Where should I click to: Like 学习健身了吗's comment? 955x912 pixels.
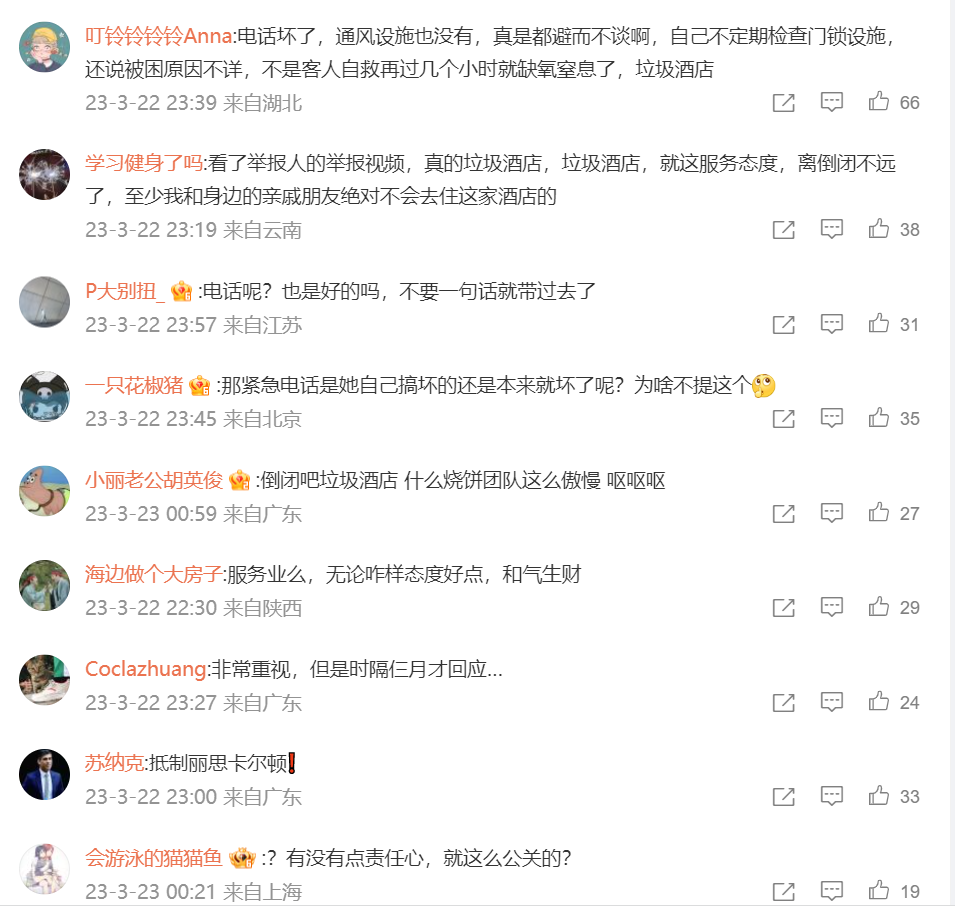(x=879, y=229)
